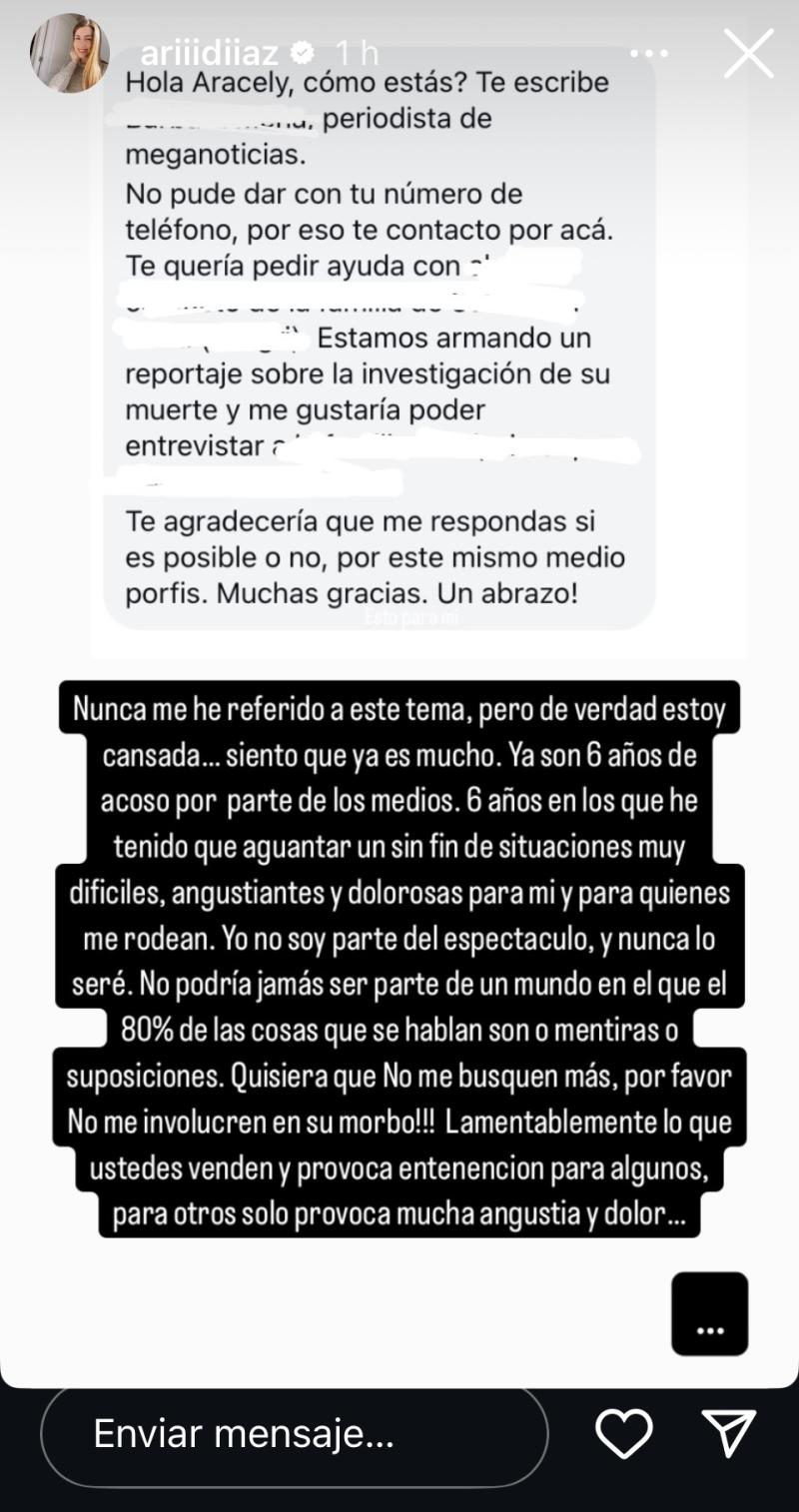Dismiss the story with the X button
This screenshot has width=799, height=1512.
(x=747, y=55)
